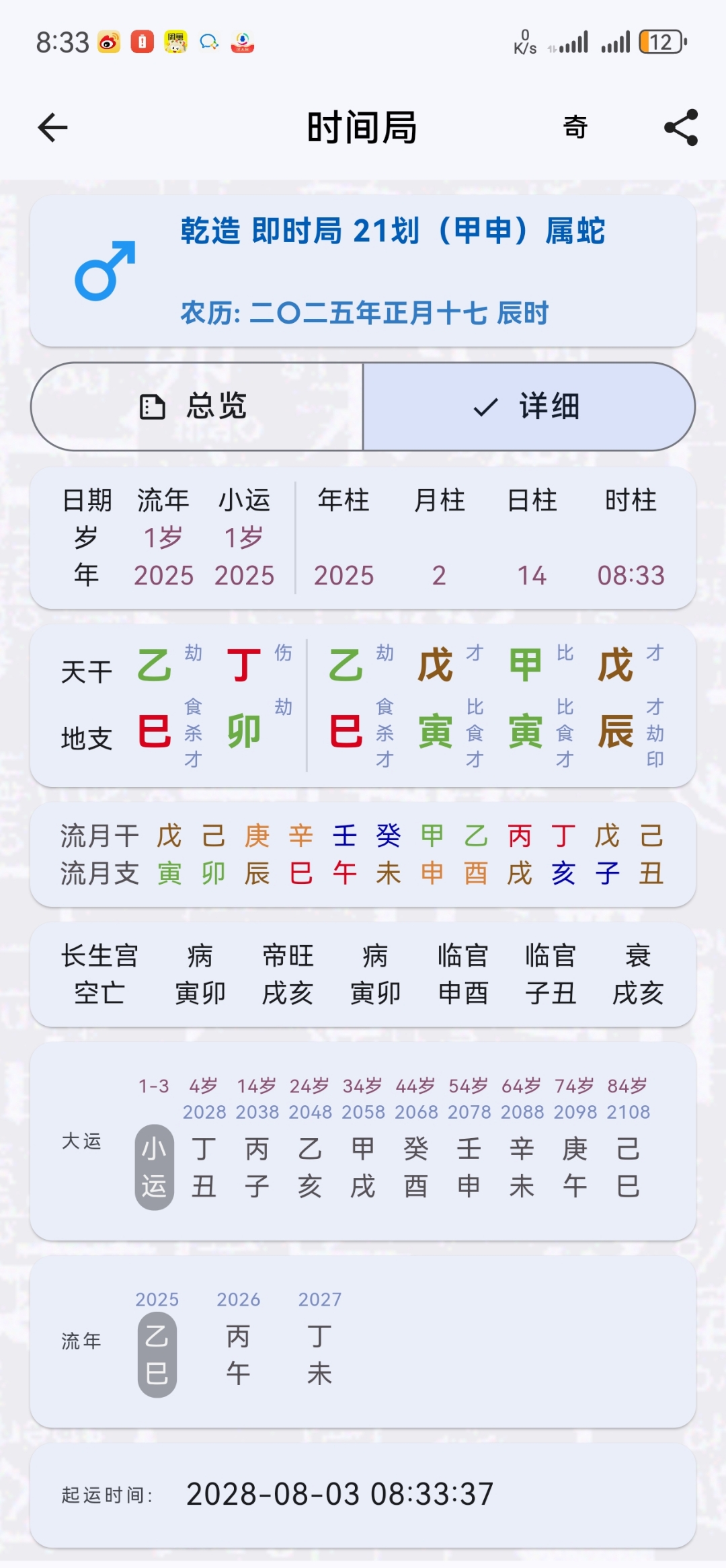Choose the 丁丑 大运 starting 2028
This screenshot has width=726, height=1568.
coord(204,1167)
